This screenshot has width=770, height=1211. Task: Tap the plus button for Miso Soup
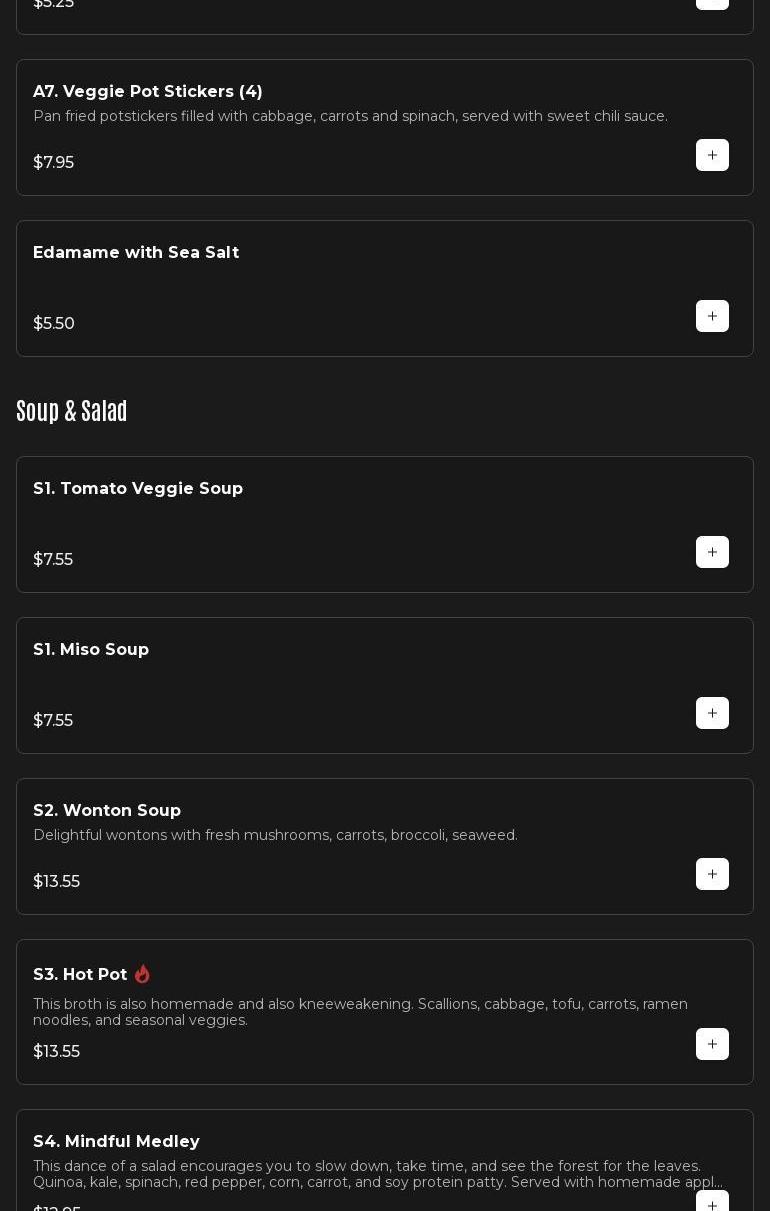click(712, 713)
